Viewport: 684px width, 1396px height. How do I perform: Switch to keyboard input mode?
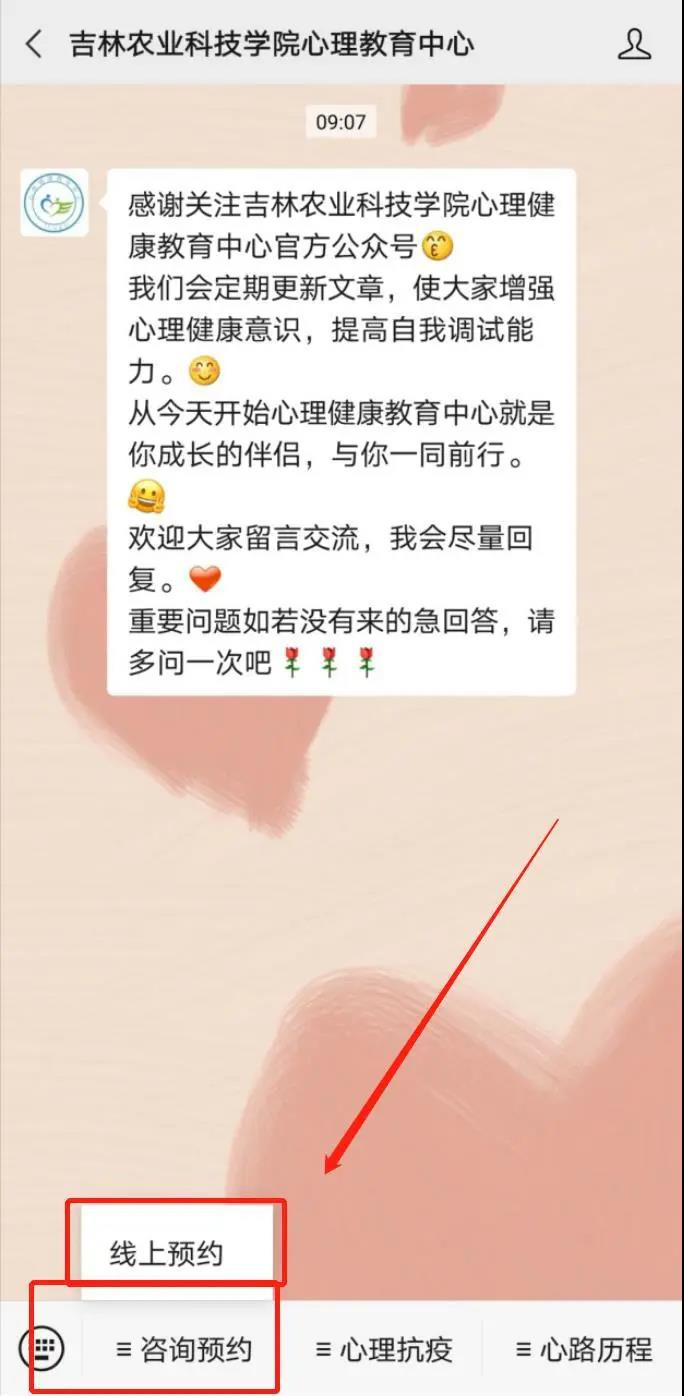tap(42, 1349)
